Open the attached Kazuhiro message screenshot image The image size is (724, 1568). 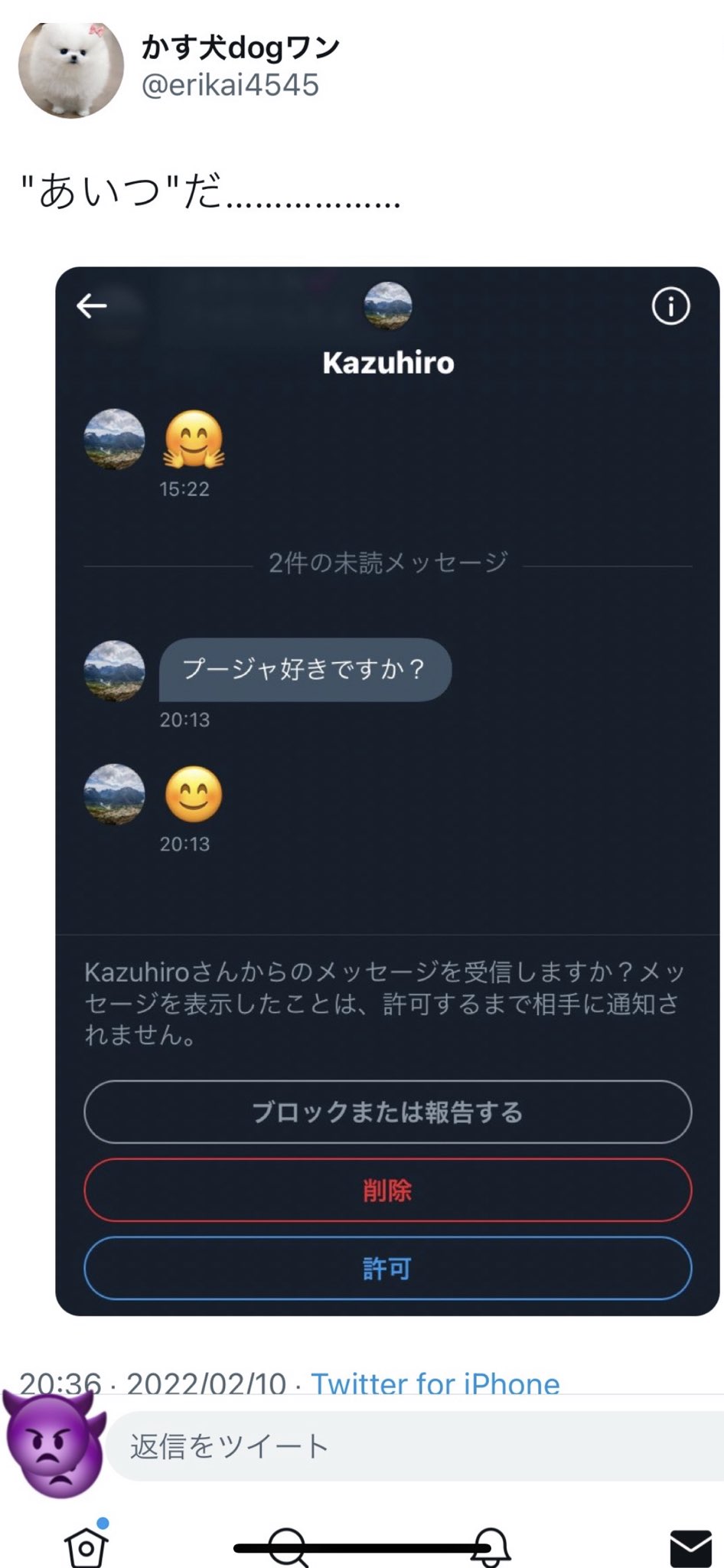[x=387, y=790]
